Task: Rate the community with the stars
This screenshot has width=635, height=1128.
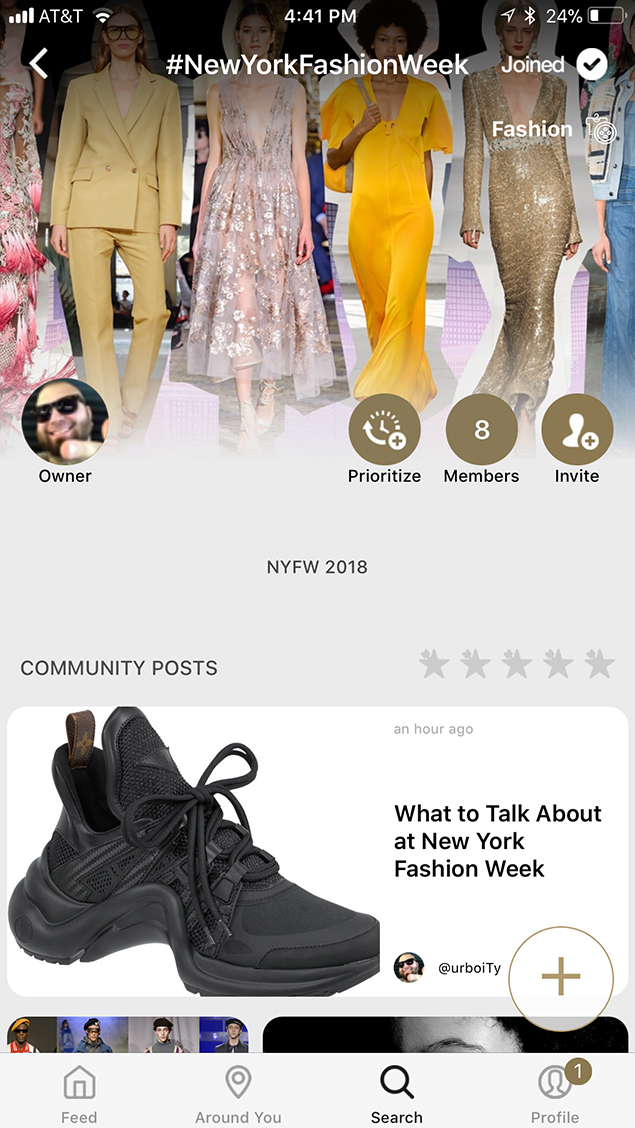Action: (516, 664)
